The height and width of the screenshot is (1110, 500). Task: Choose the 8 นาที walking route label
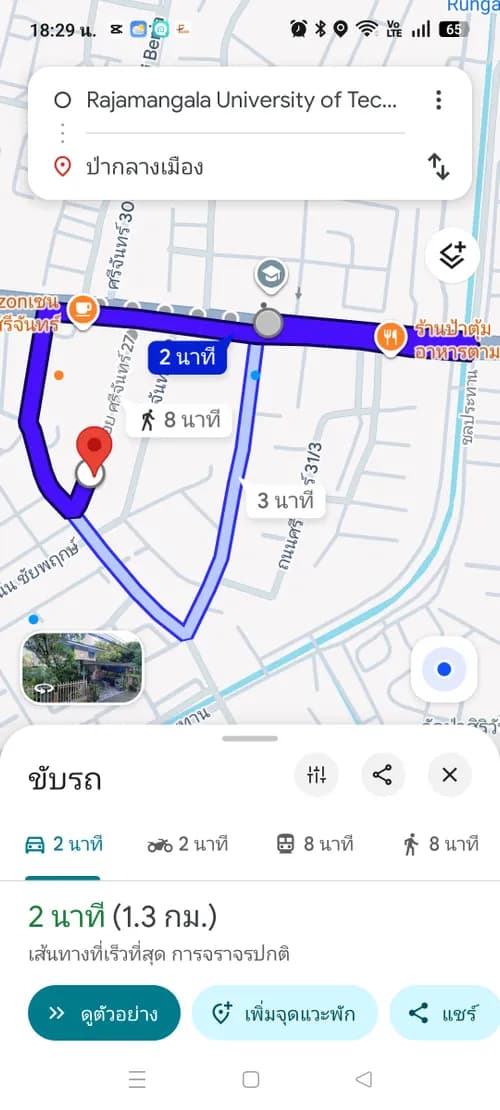pos(179,420)
